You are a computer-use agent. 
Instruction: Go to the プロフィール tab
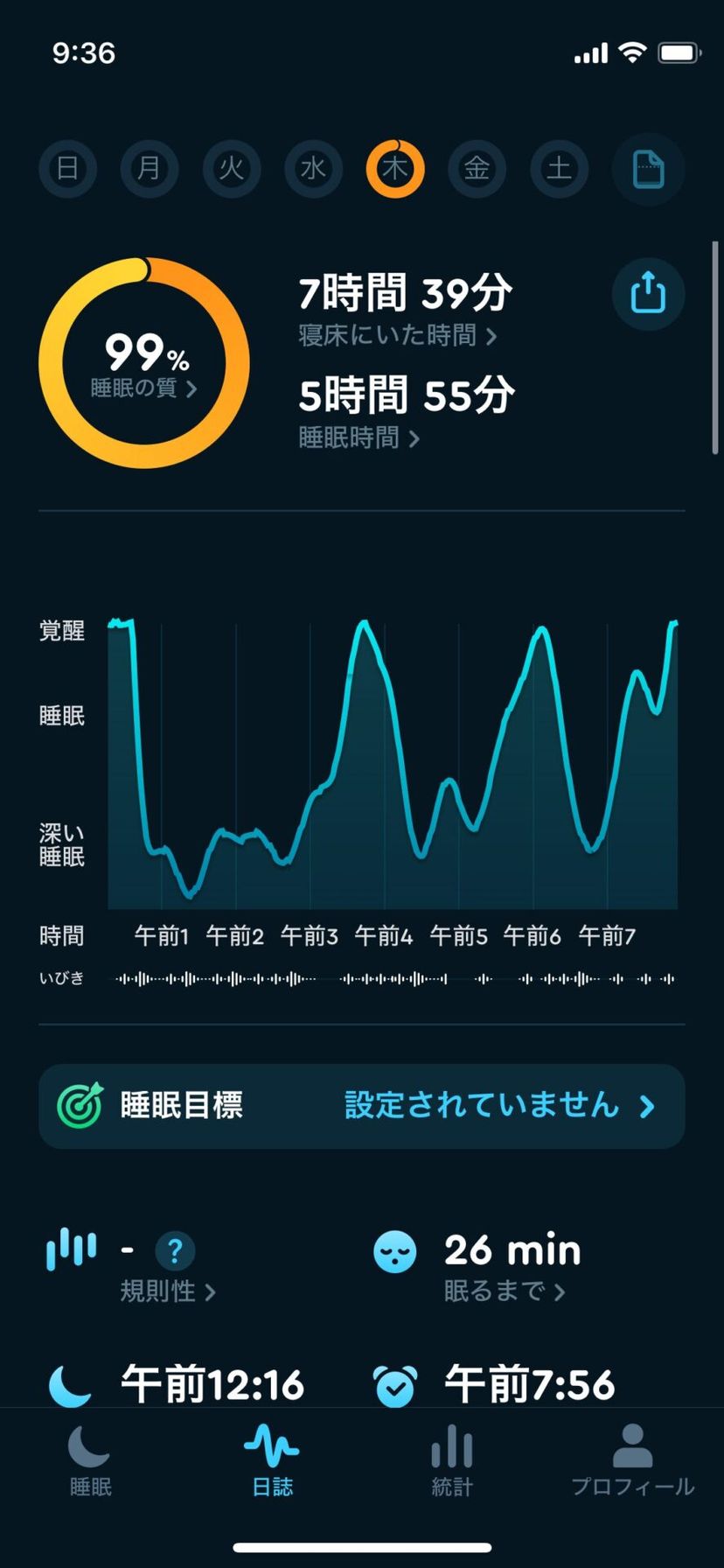click(632, 1459)
